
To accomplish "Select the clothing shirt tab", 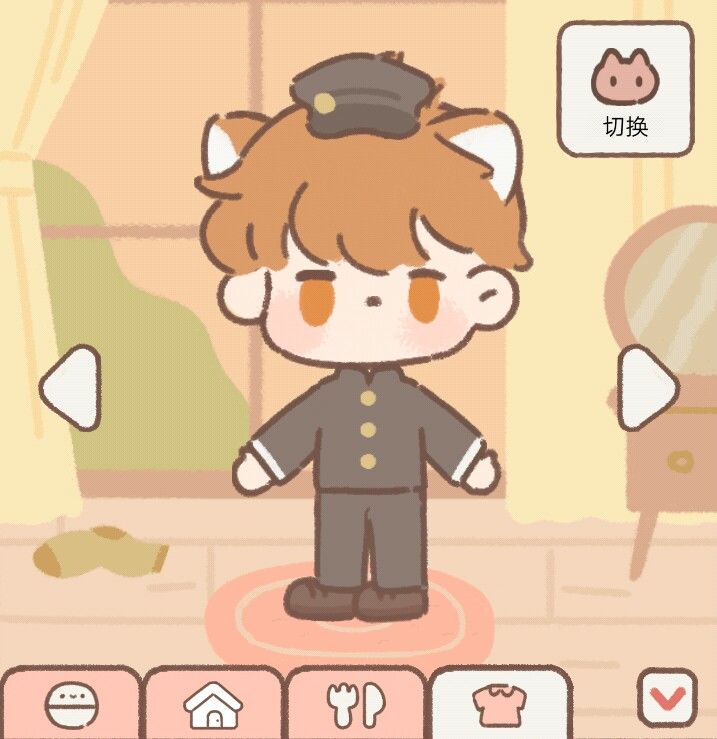I will 497,706.
